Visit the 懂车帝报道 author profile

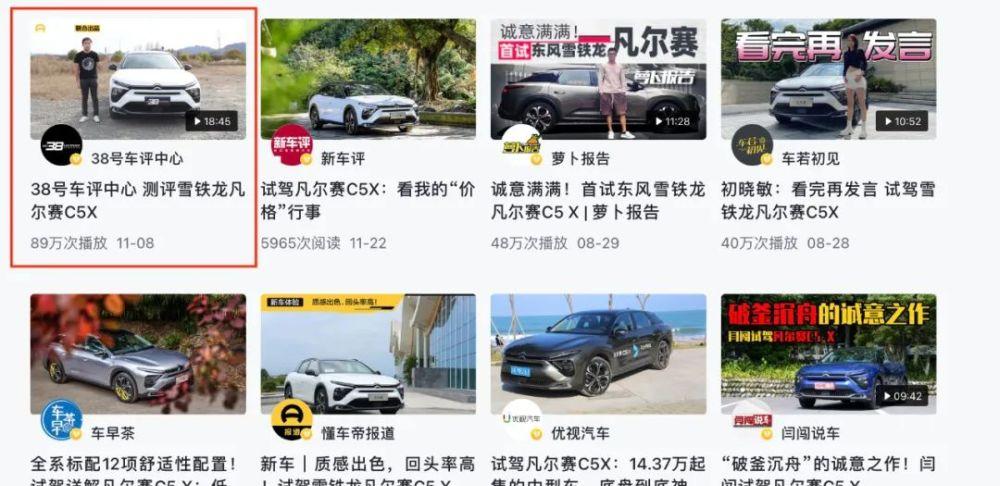tap(358, 433)
